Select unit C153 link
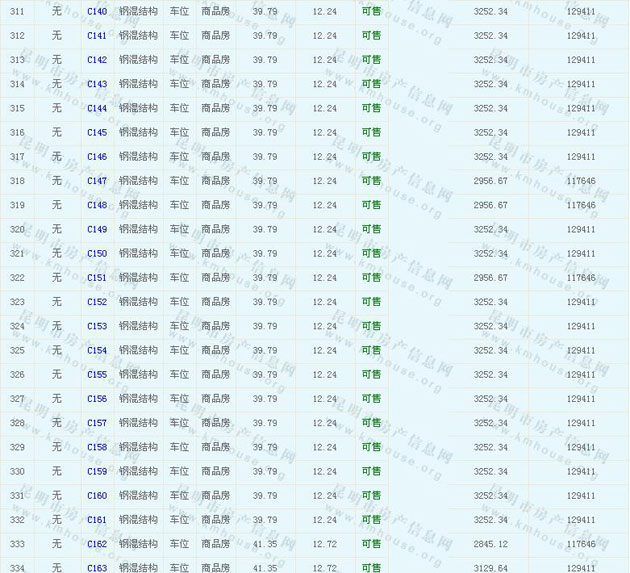 pyautogui.click(x=97, y=326)
